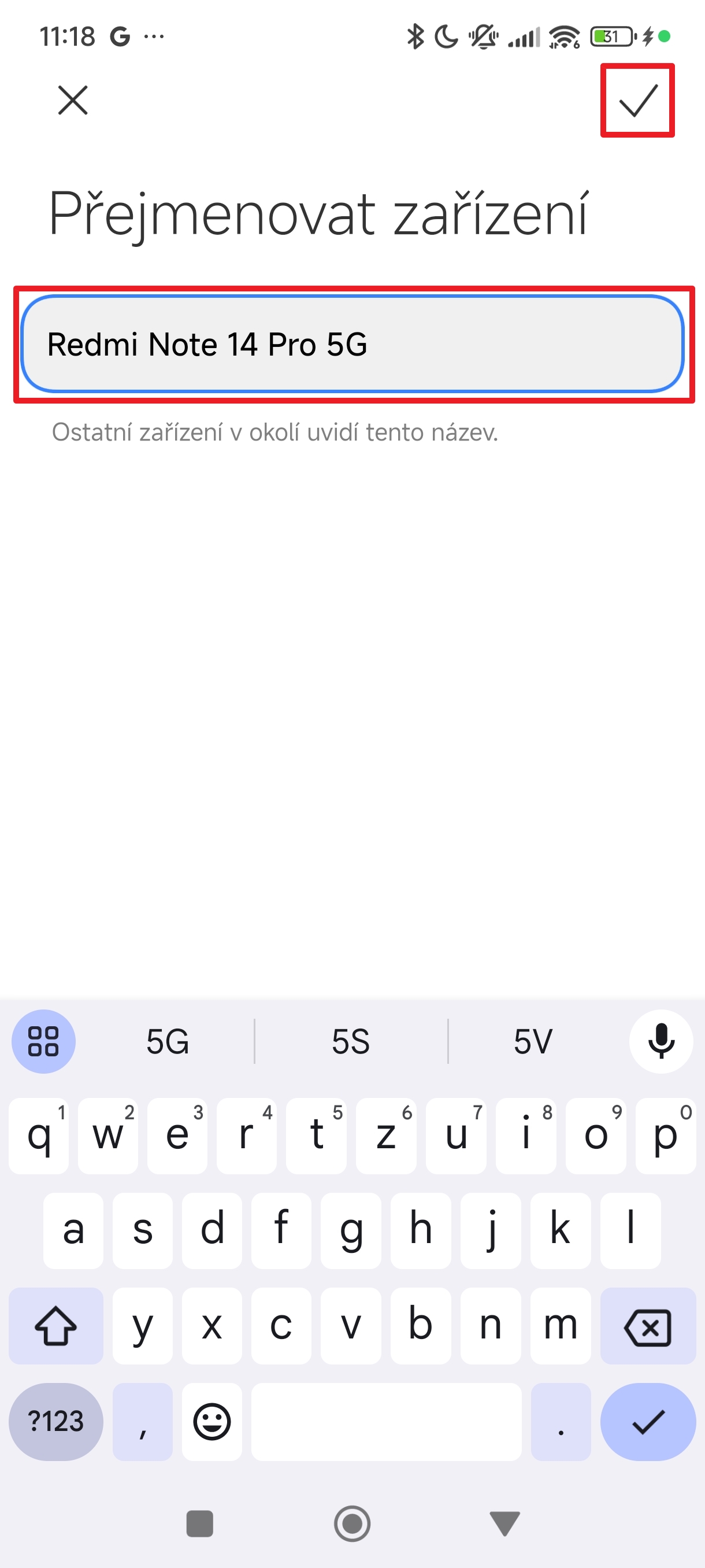
Task: Delete a character with backspace key
Action: pyautogui.click(x=647, y=1326)
